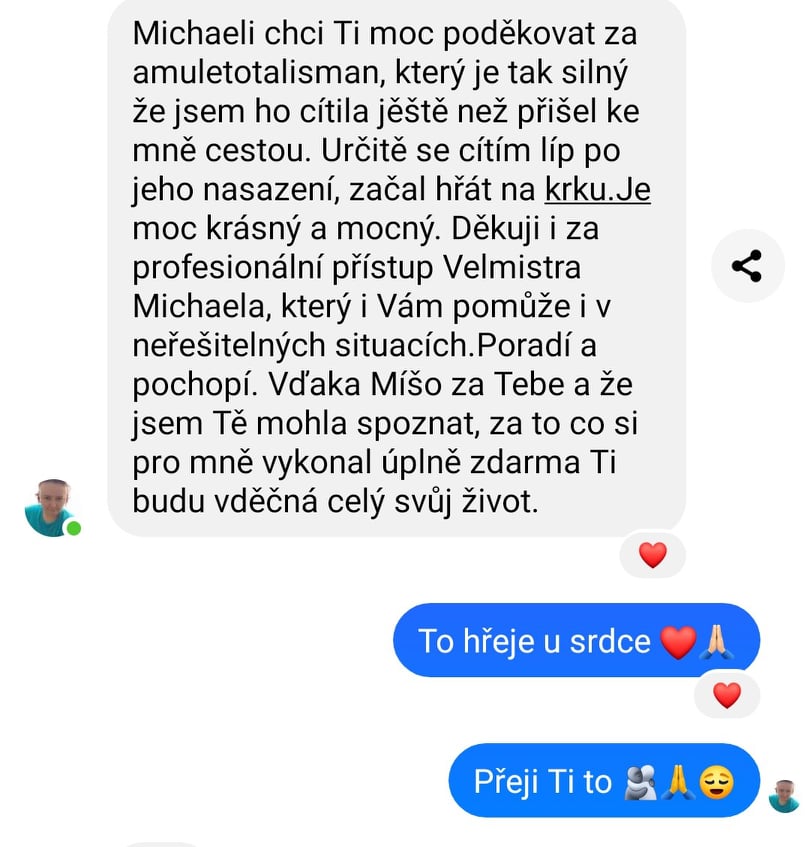Open the underlined krku.Je link
Screen dimensions: 810x847
(597, 190)
